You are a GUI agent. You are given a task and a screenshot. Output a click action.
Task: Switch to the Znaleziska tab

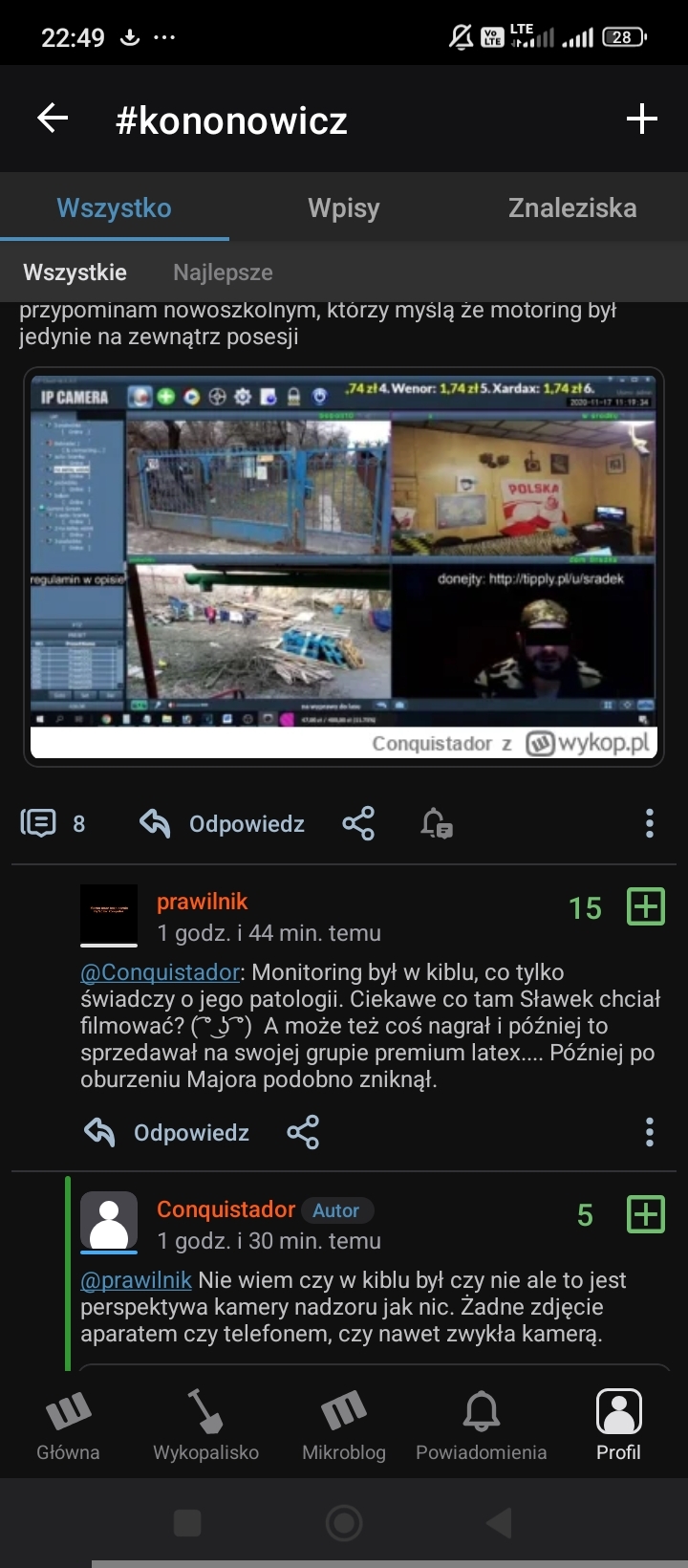coord(571,207)
